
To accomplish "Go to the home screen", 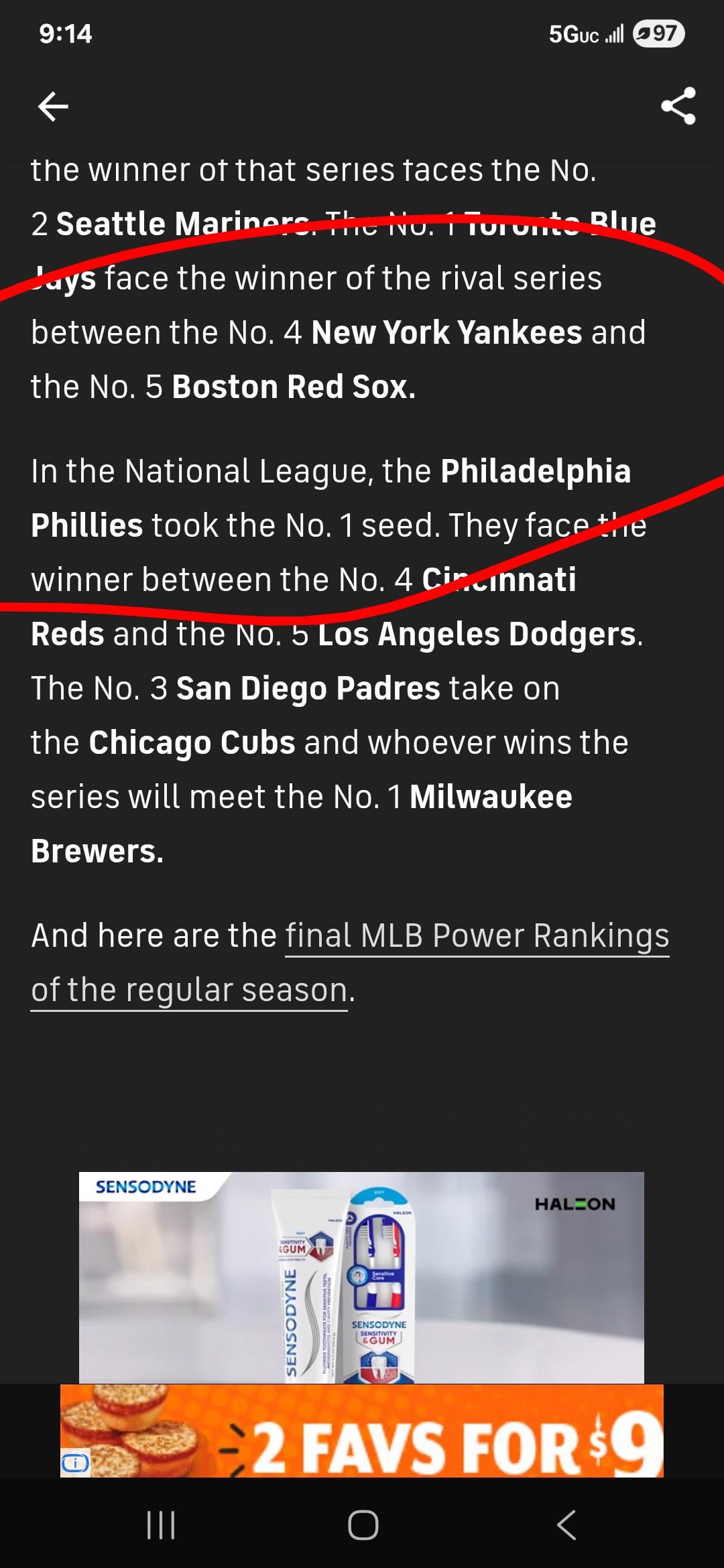I will pos(363,1526).
